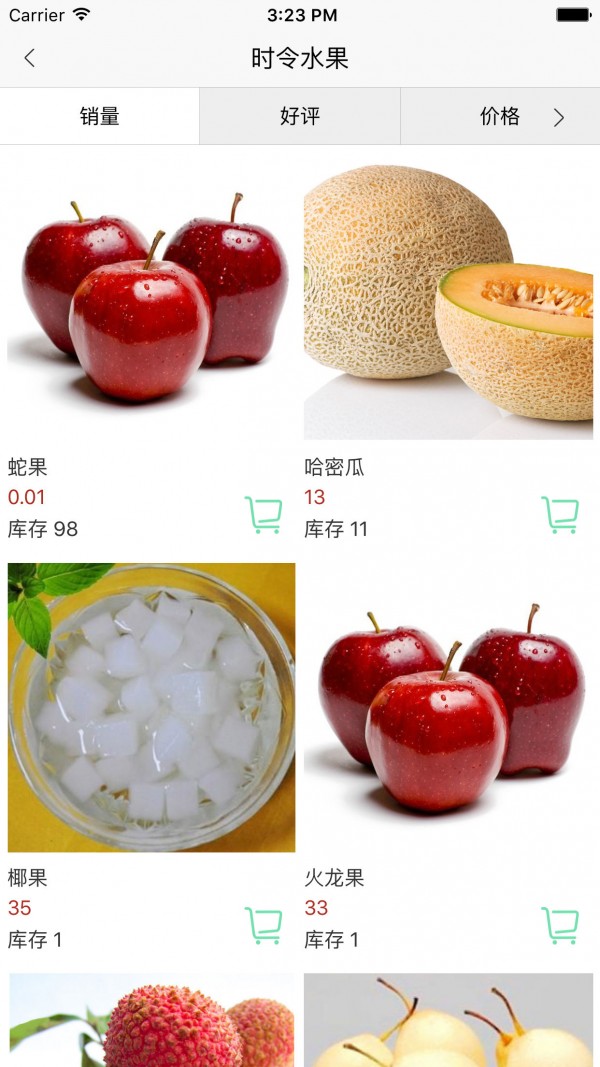Add 椰果 to the shopping cart
The image size is (600, 1067).
(263, 925)
